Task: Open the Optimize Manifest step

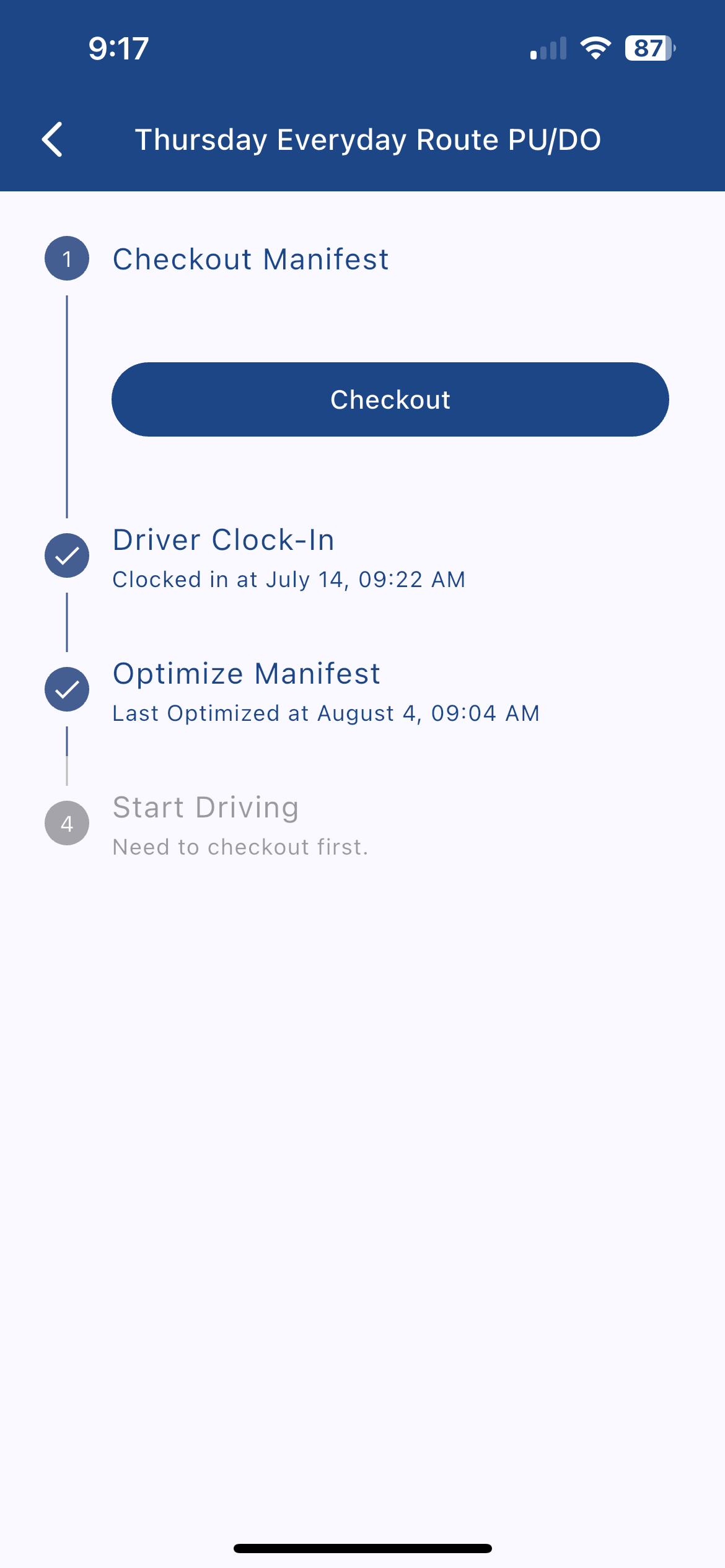Action: pyautogui.click(x=246, y=674)
